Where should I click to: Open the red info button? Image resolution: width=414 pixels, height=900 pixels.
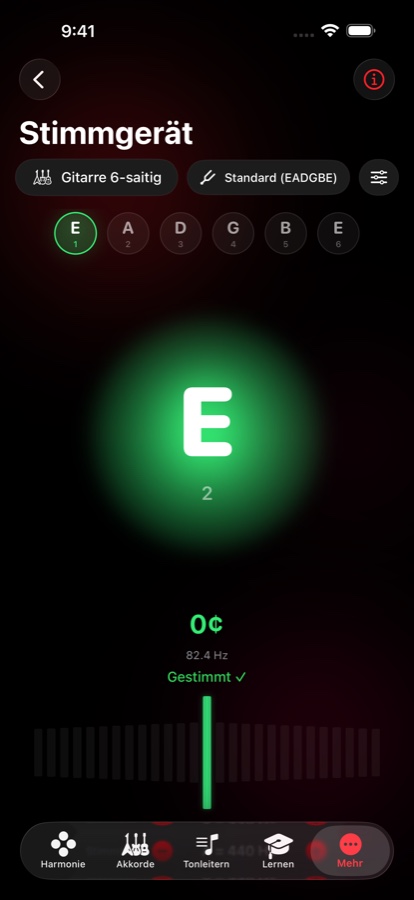pyautogui.click(x=374, y=80)
